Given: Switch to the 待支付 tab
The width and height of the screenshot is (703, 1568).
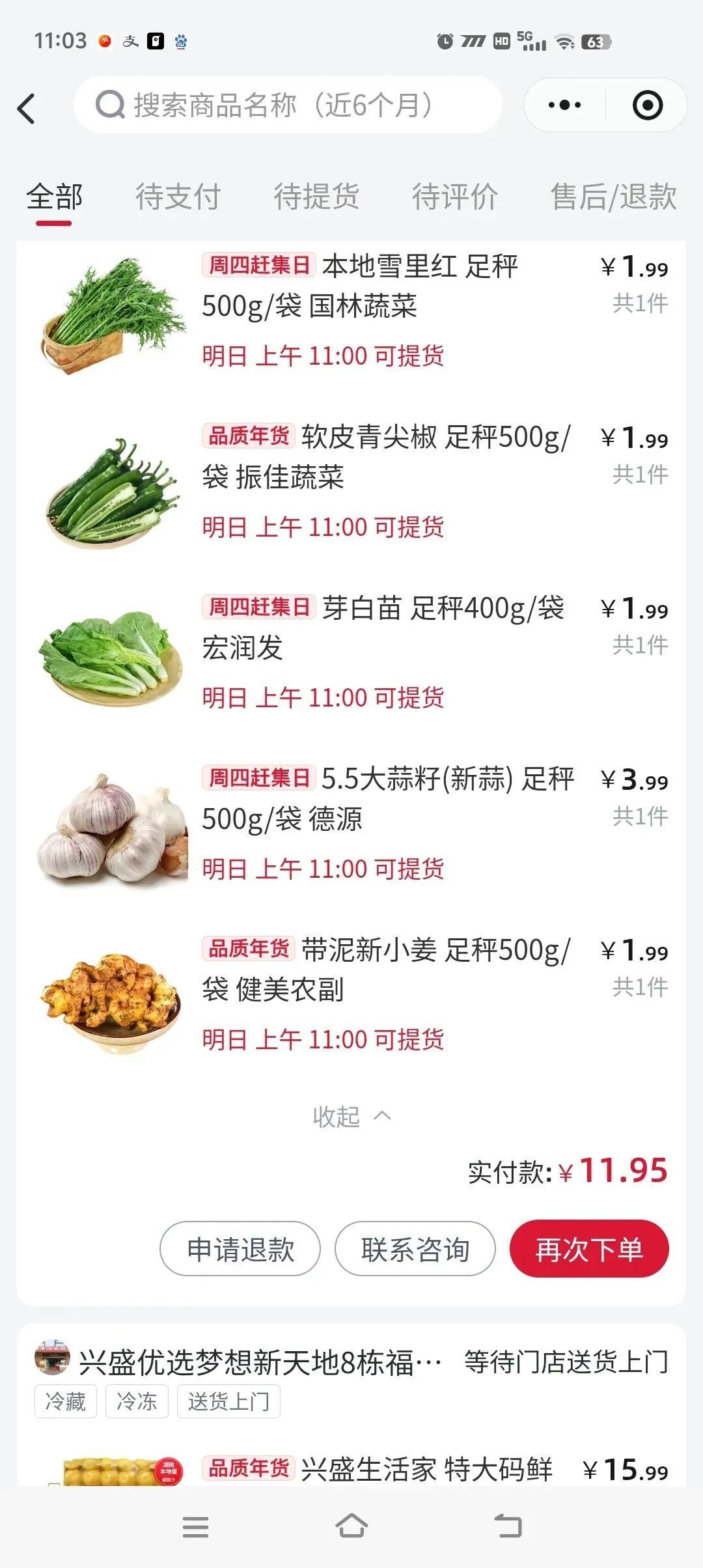Looking at the screenshot, I should pos(178,197).
